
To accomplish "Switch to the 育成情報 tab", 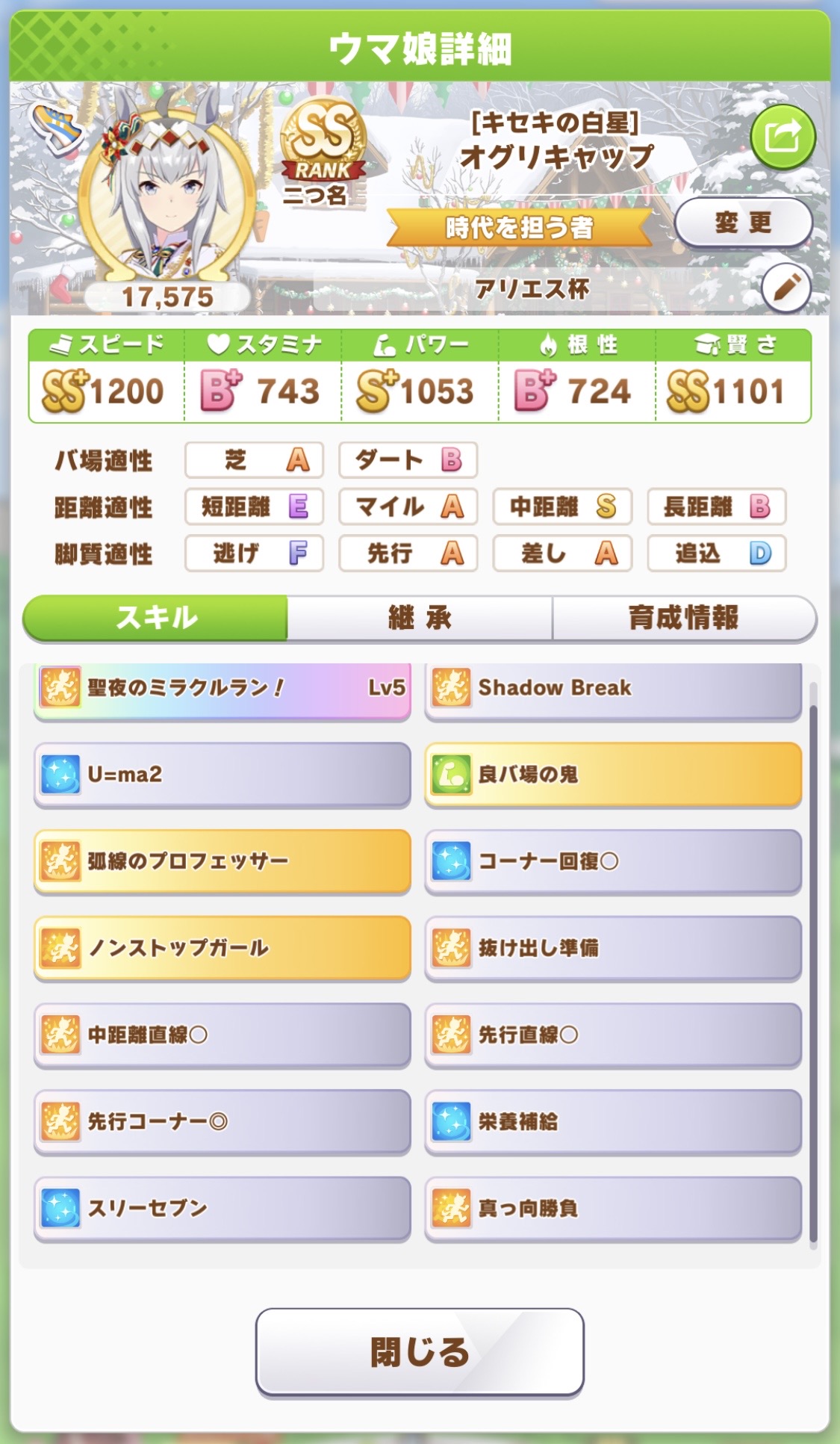I will click(683, 618).
